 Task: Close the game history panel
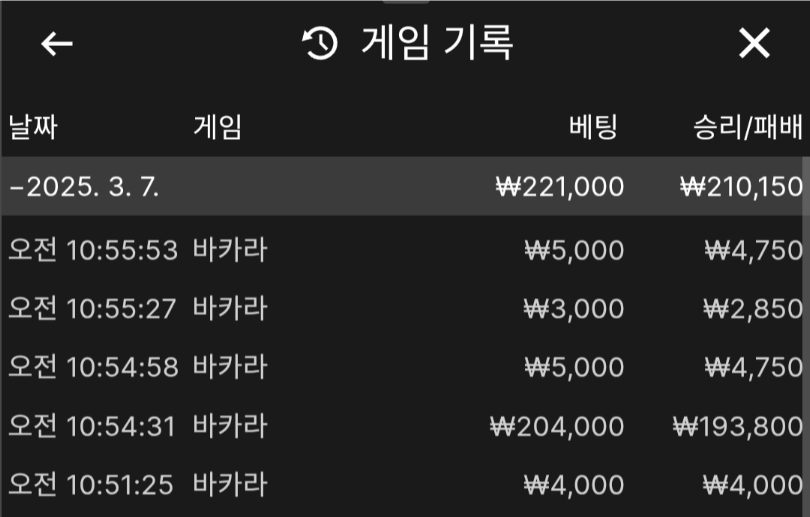pyautogui.click(x=754, y=43)
